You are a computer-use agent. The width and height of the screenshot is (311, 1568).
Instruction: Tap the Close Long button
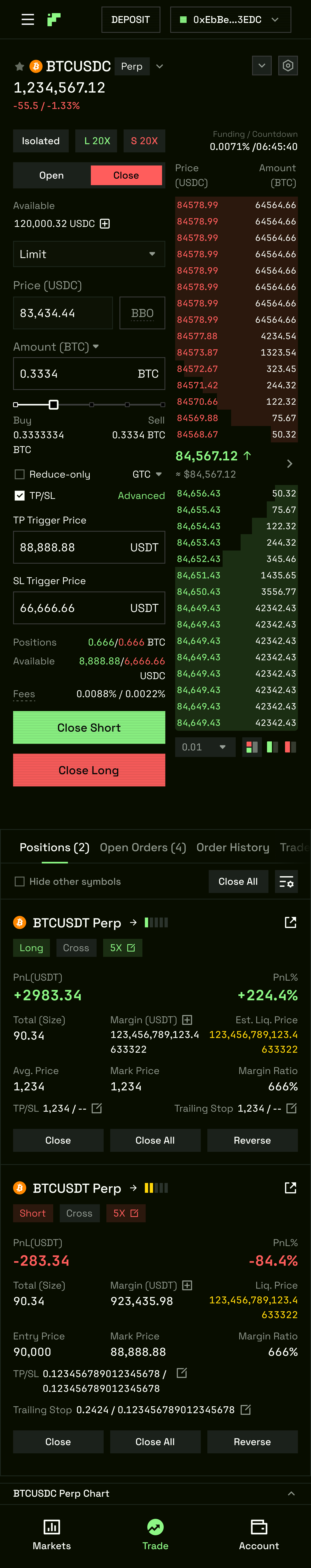click(89, 770)
